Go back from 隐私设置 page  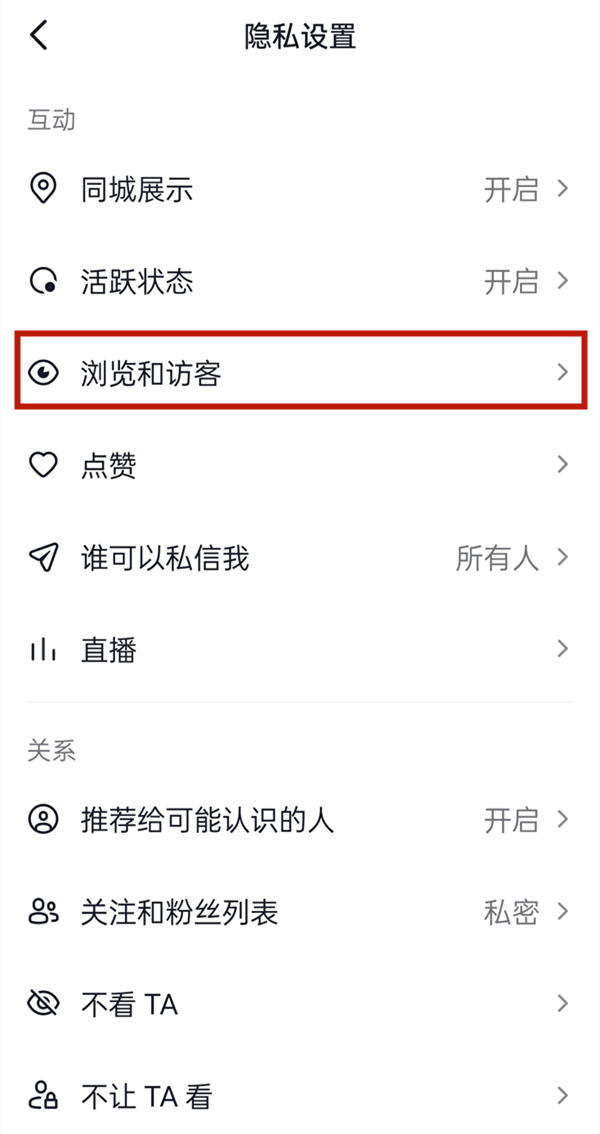tap(39, 37)
